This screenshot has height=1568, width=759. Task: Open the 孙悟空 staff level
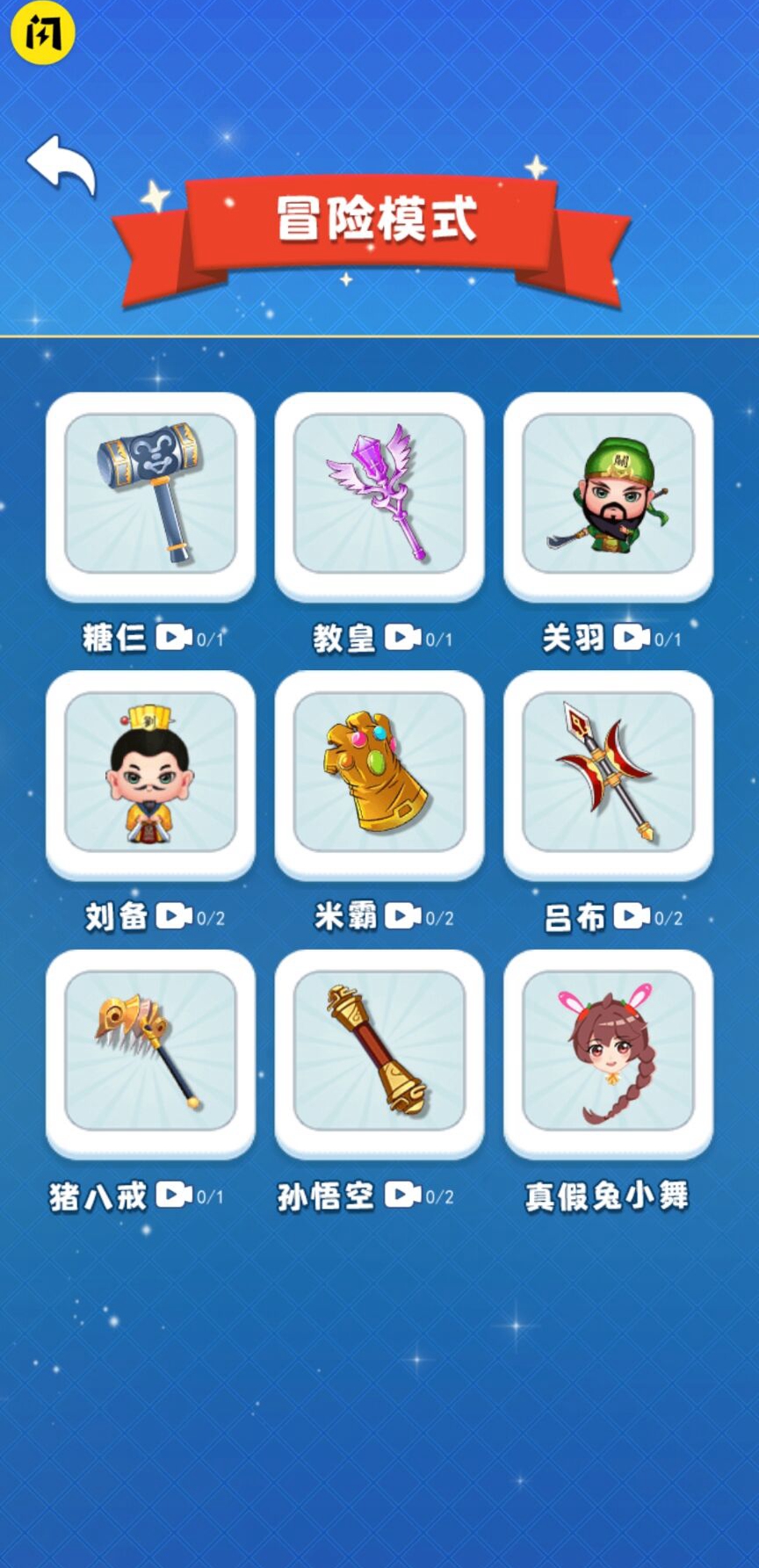pos(379,1054)
